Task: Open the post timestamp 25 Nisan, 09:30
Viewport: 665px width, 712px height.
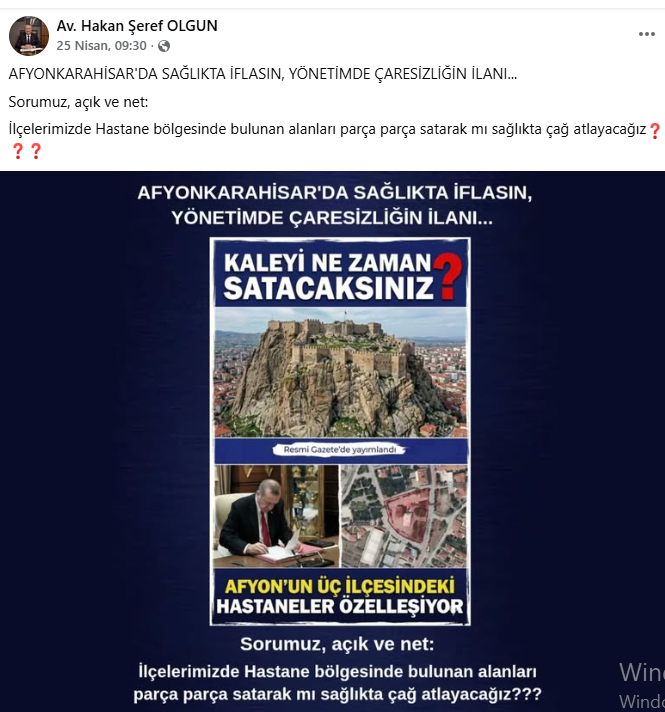Action: click(102, 46)
